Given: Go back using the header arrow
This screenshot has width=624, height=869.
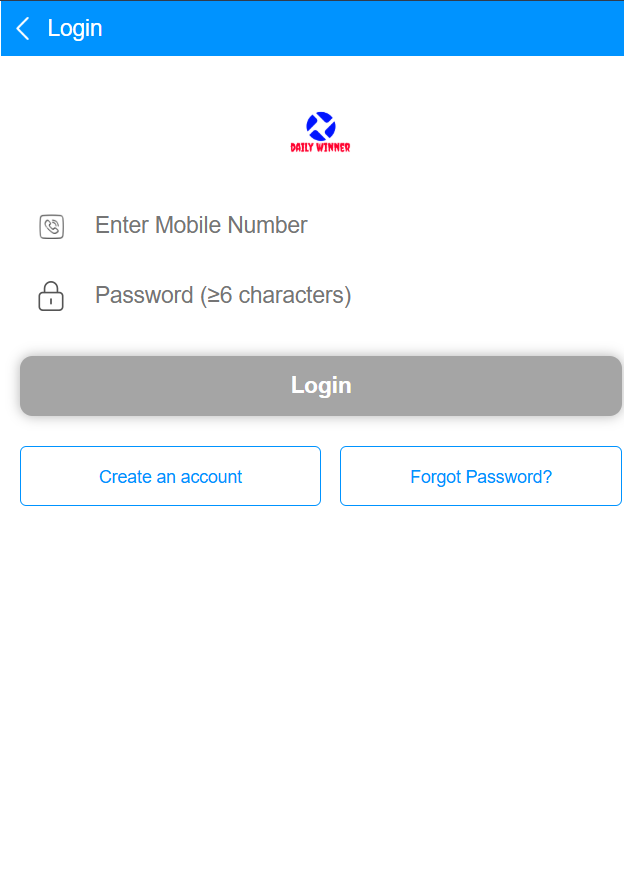Looking at the screenshot, I should coord(23,28).
